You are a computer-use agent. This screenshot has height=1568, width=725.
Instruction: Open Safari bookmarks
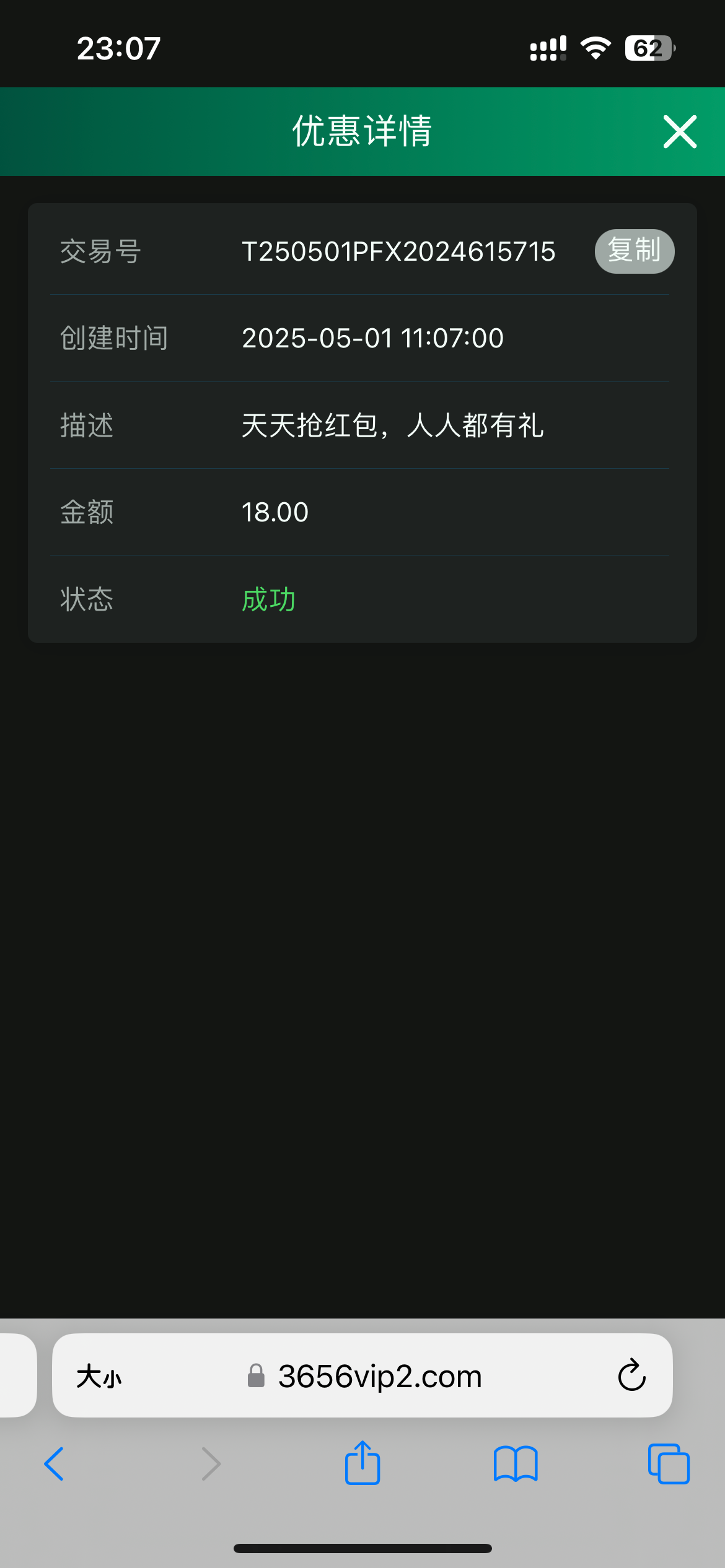click(516, 1464)
